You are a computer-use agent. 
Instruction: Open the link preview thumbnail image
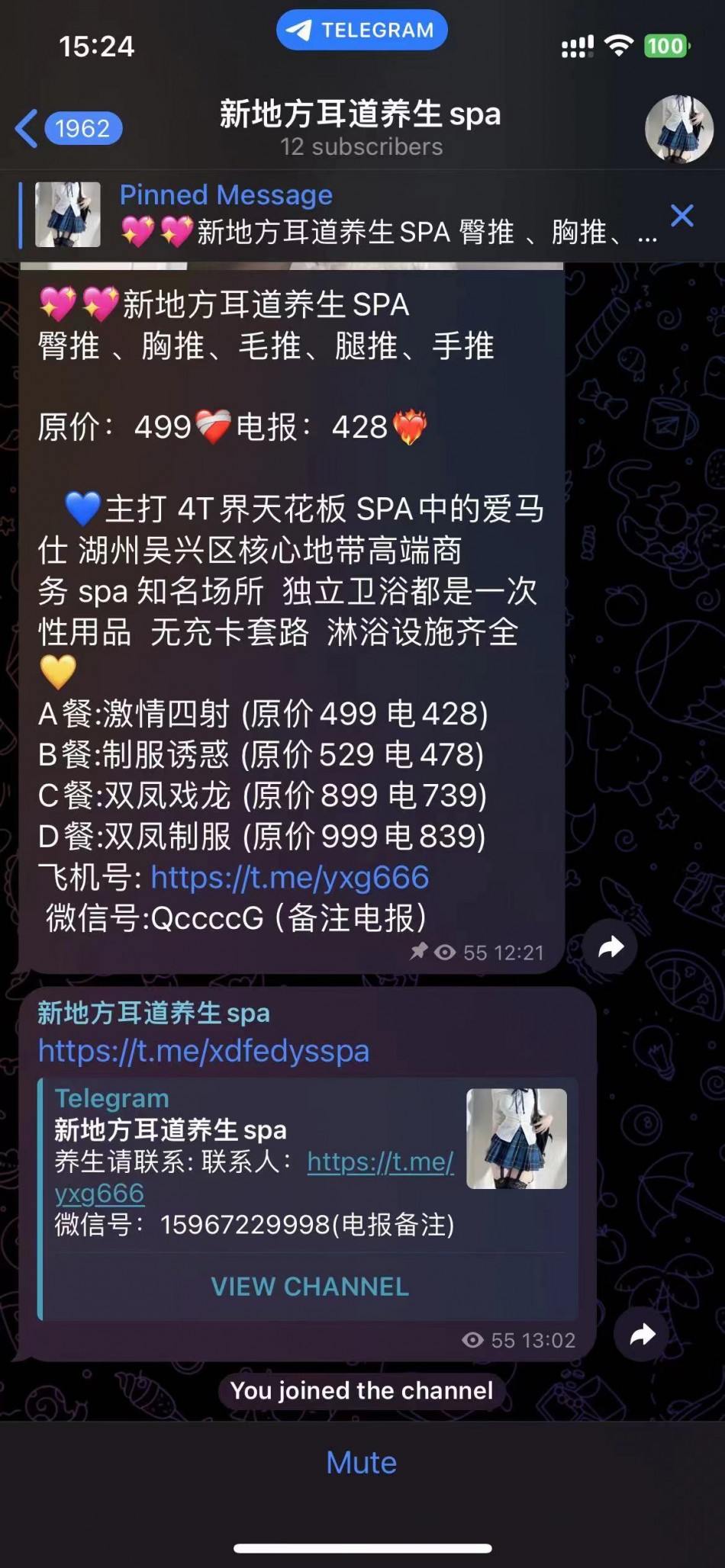pyautogui.click(x=517, y=1139)
